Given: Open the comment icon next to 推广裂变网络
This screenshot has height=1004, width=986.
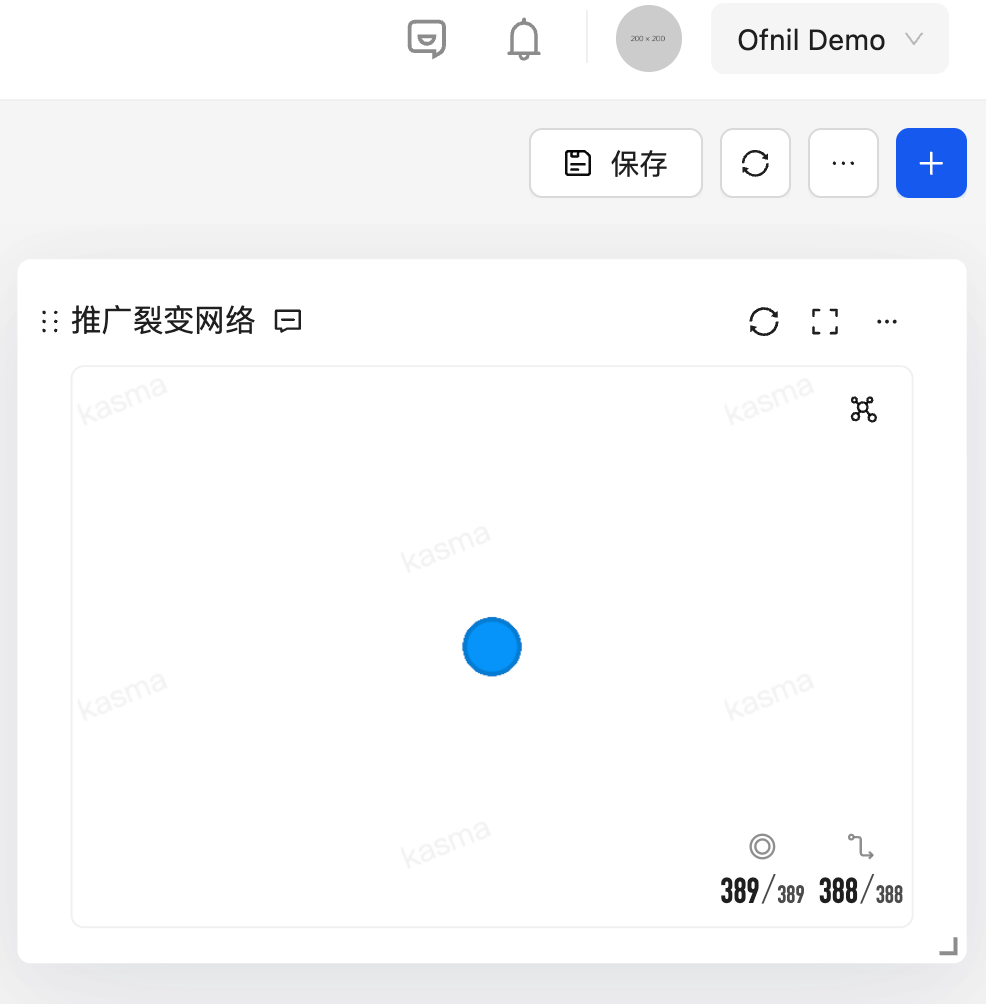Looking at the screenshot, I should click(x=288, y=322).
